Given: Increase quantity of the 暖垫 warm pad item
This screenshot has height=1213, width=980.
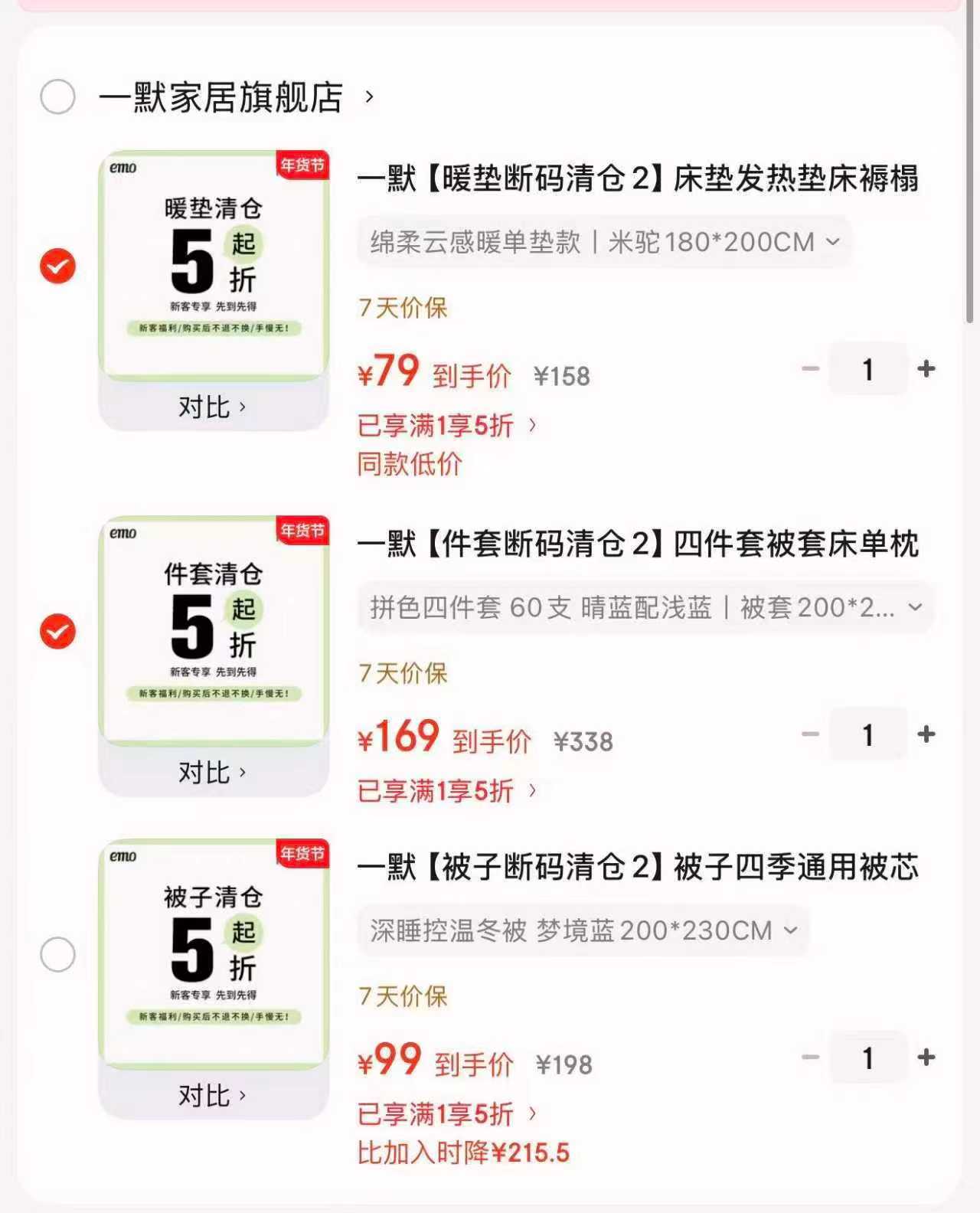Looking at the screenshot, I should pyautogui.click(x=927, y=368).
